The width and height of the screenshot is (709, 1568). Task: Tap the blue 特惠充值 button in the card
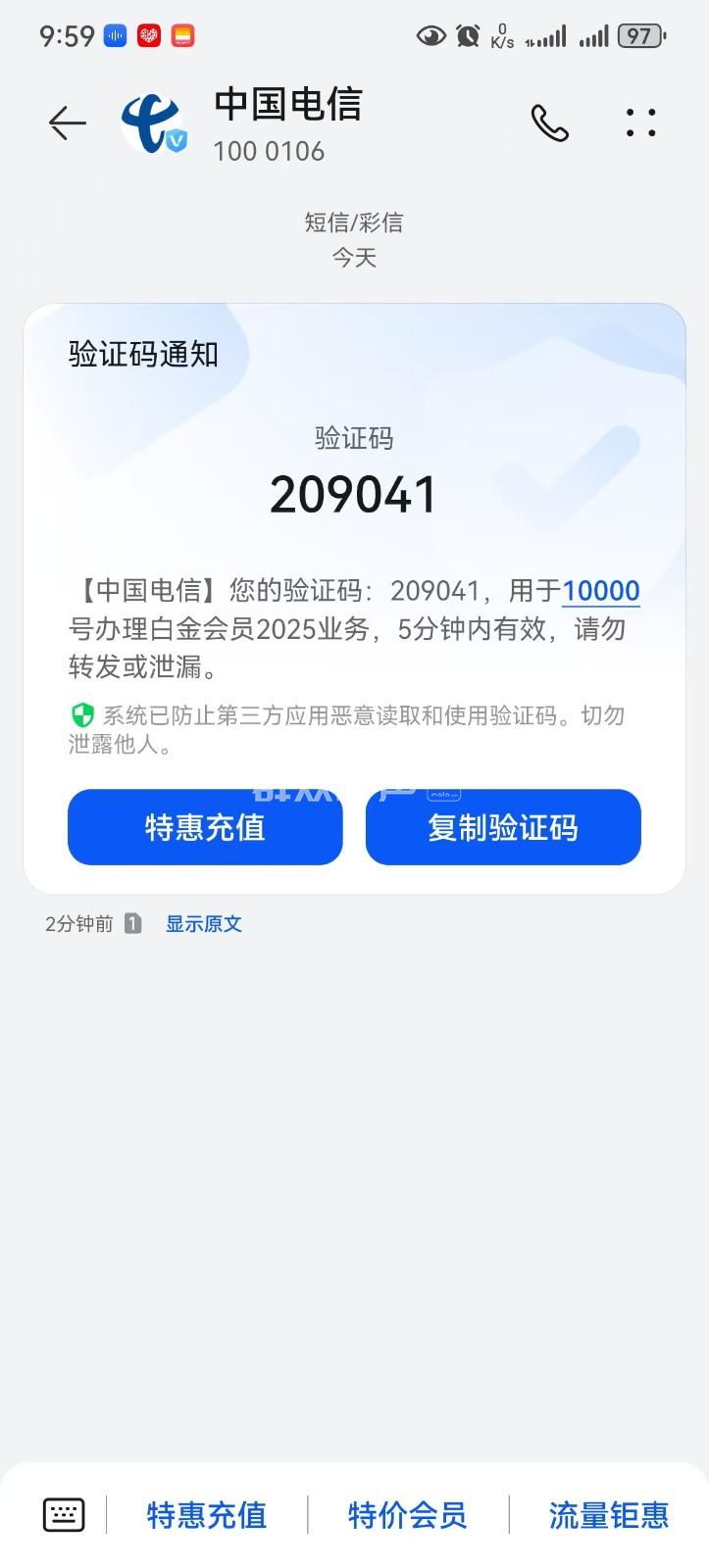(205, 827)
